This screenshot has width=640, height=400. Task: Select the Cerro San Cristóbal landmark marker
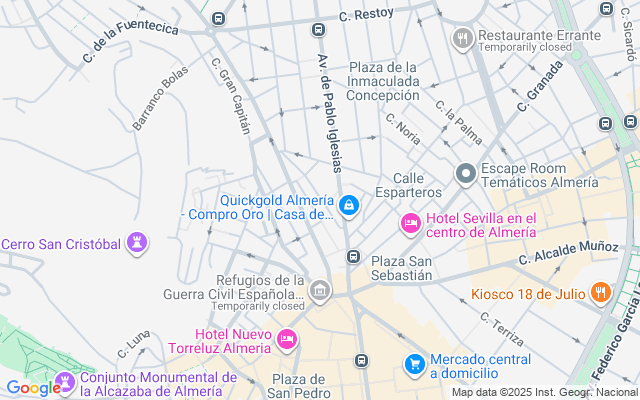tap(138, 243)
